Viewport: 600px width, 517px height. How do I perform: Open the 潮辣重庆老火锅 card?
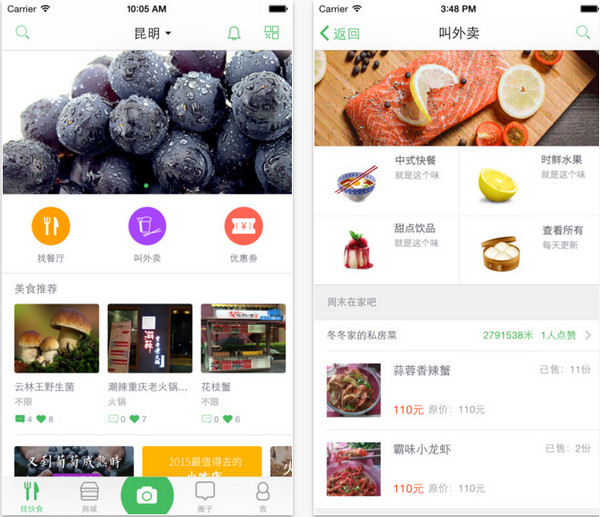(150, 338)
